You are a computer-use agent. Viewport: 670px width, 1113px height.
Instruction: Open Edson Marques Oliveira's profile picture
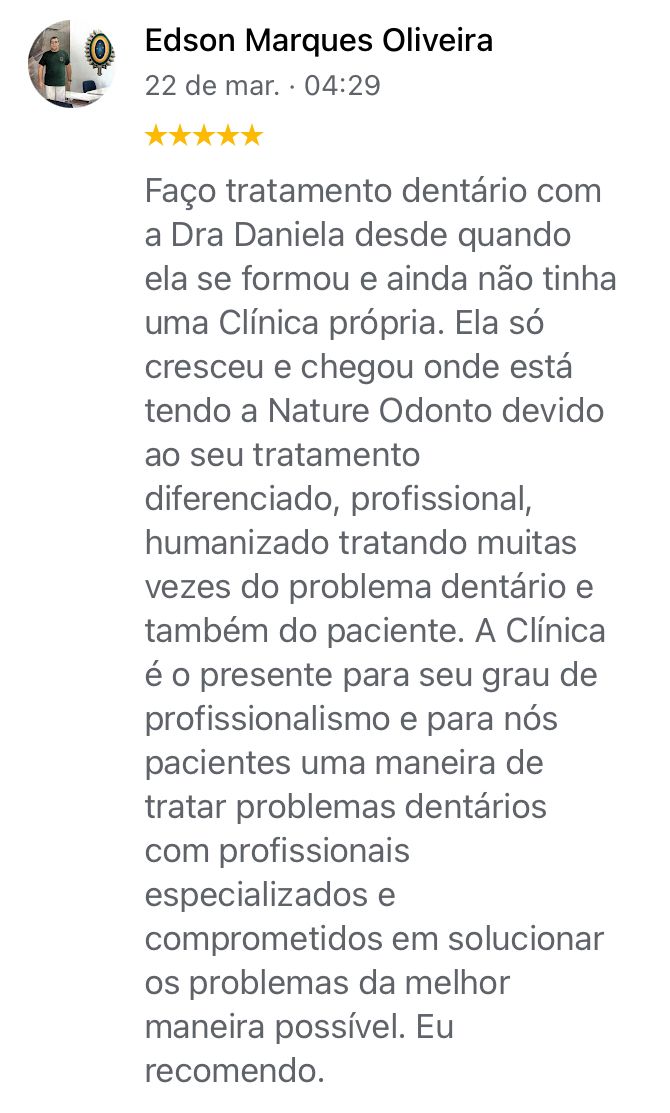(70, 65)
